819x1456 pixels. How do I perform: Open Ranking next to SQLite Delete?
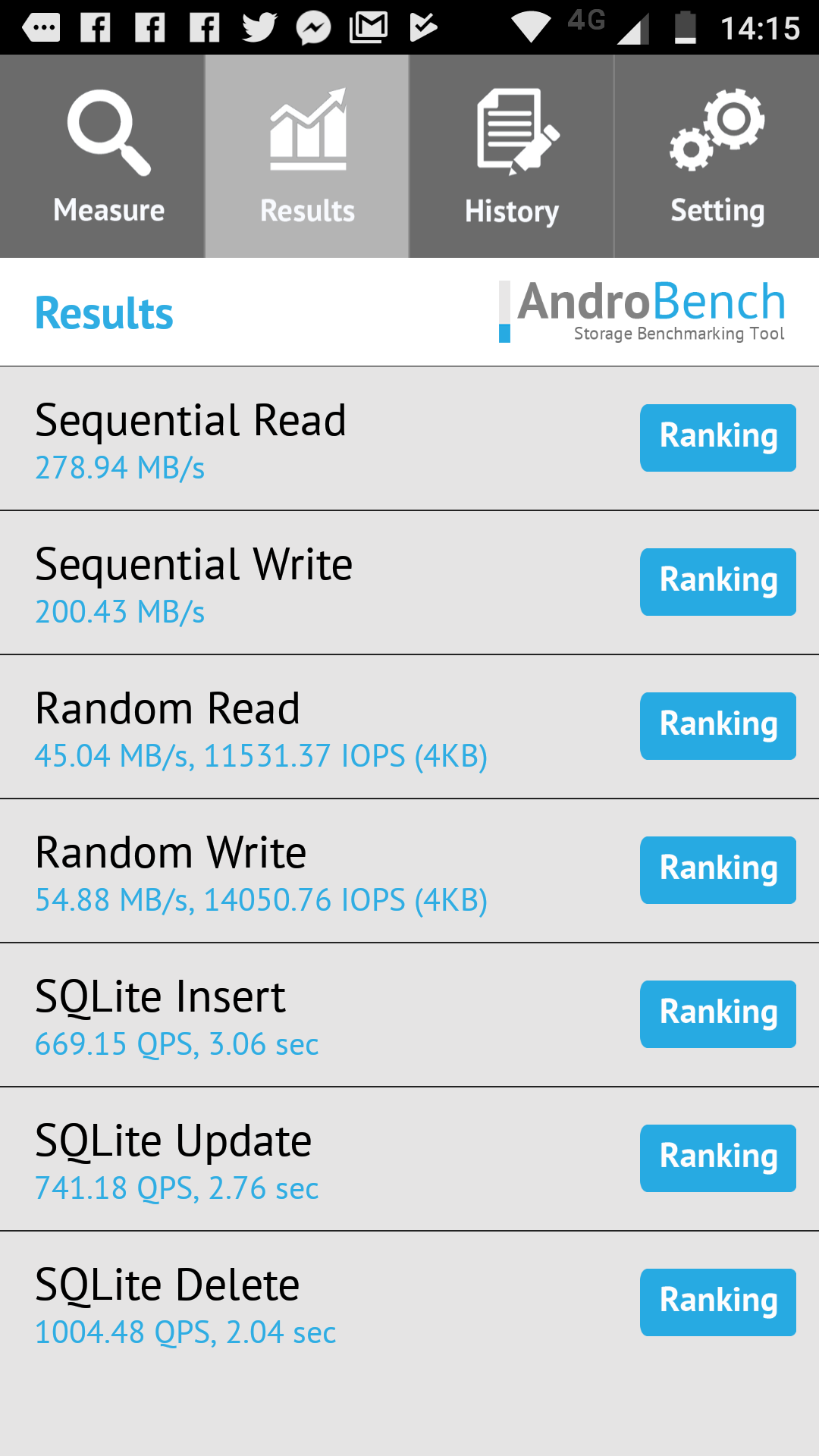coord(717,1302)
